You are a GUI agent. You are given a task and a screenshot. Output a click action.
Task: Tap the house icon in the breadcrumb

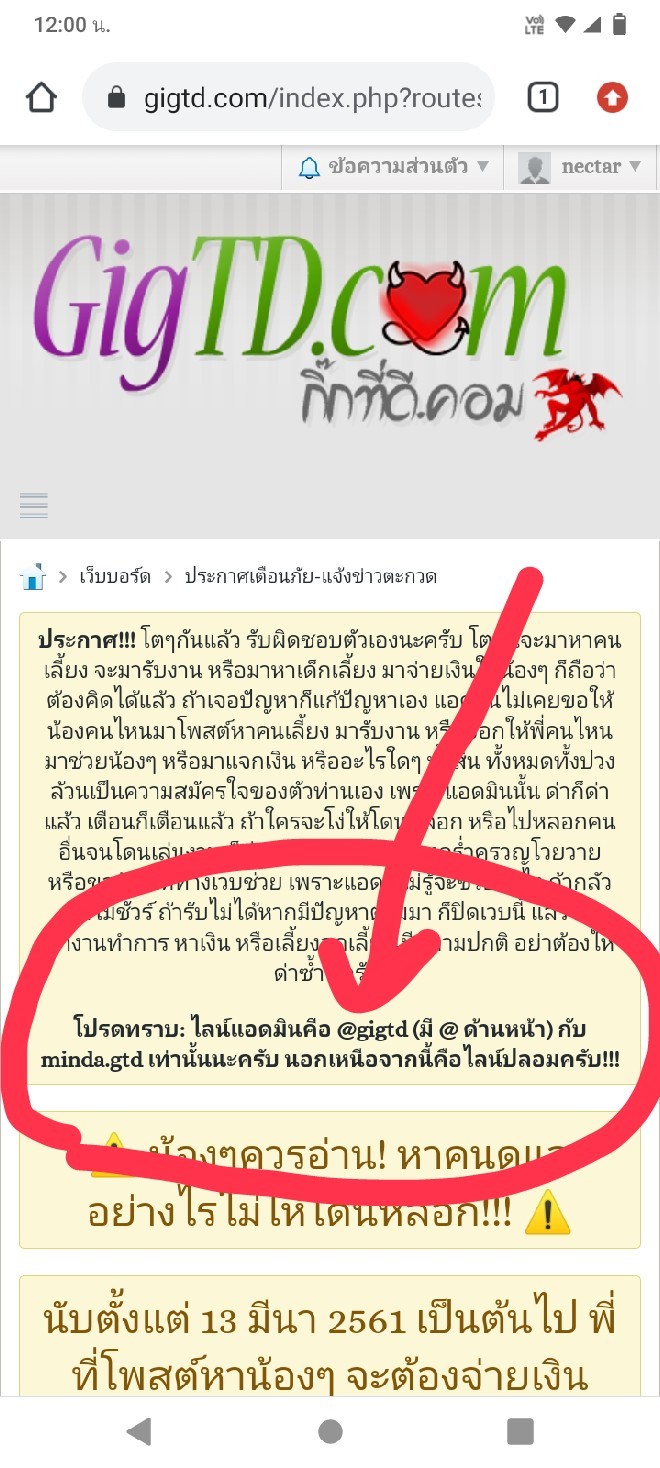[x=33, y=577]
